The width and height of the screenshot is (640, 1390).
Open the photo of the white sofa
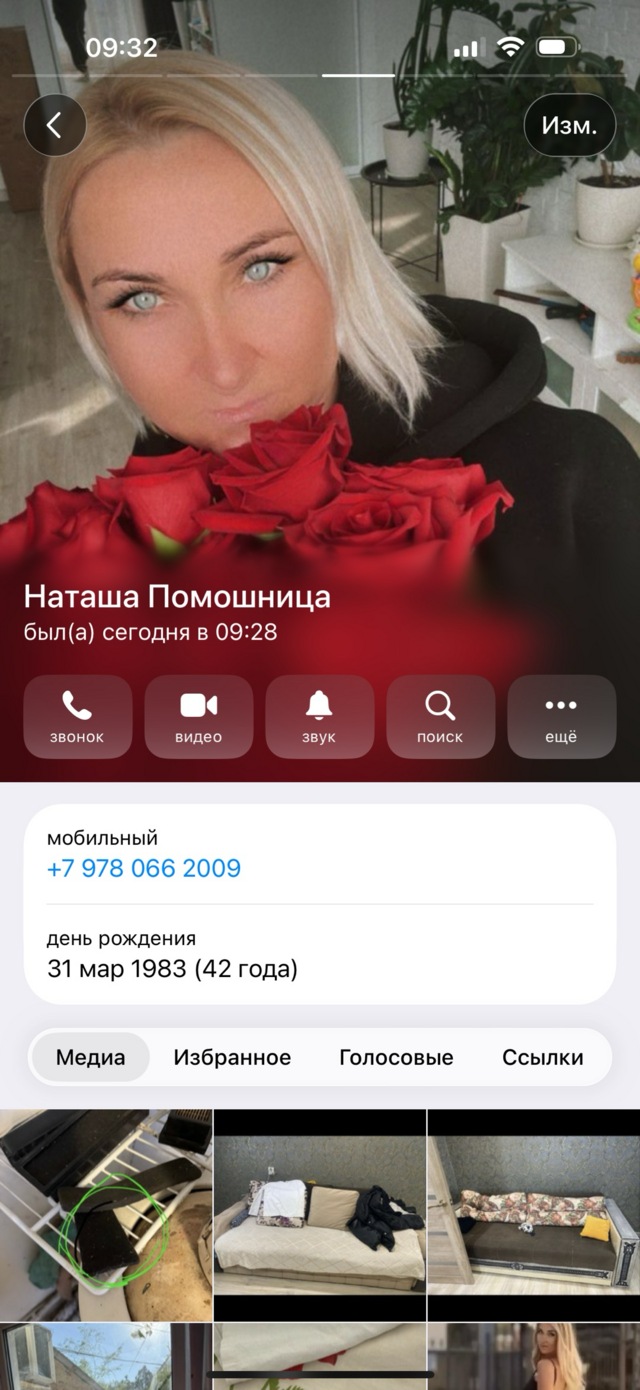click(x=320, y=1214)
